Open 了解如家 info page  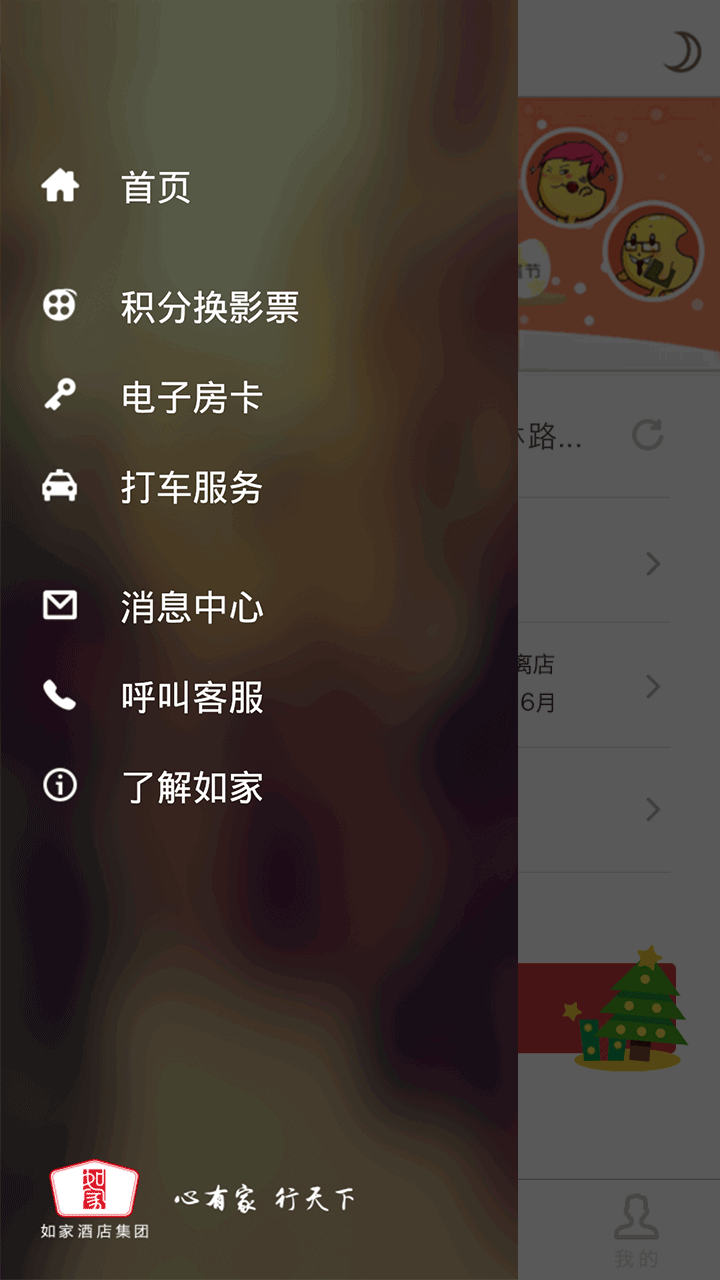(x=259, y=787)
